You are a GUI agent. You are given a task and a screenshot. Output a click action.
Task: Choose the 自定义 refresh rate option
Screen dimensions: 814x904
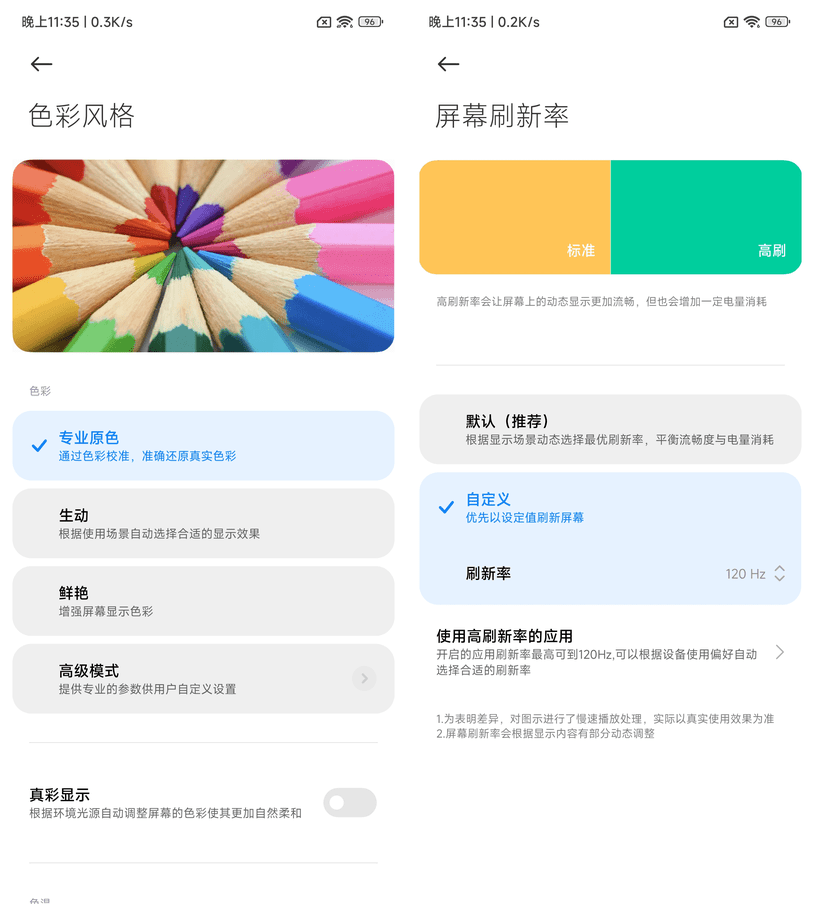[x=610, y=508]
